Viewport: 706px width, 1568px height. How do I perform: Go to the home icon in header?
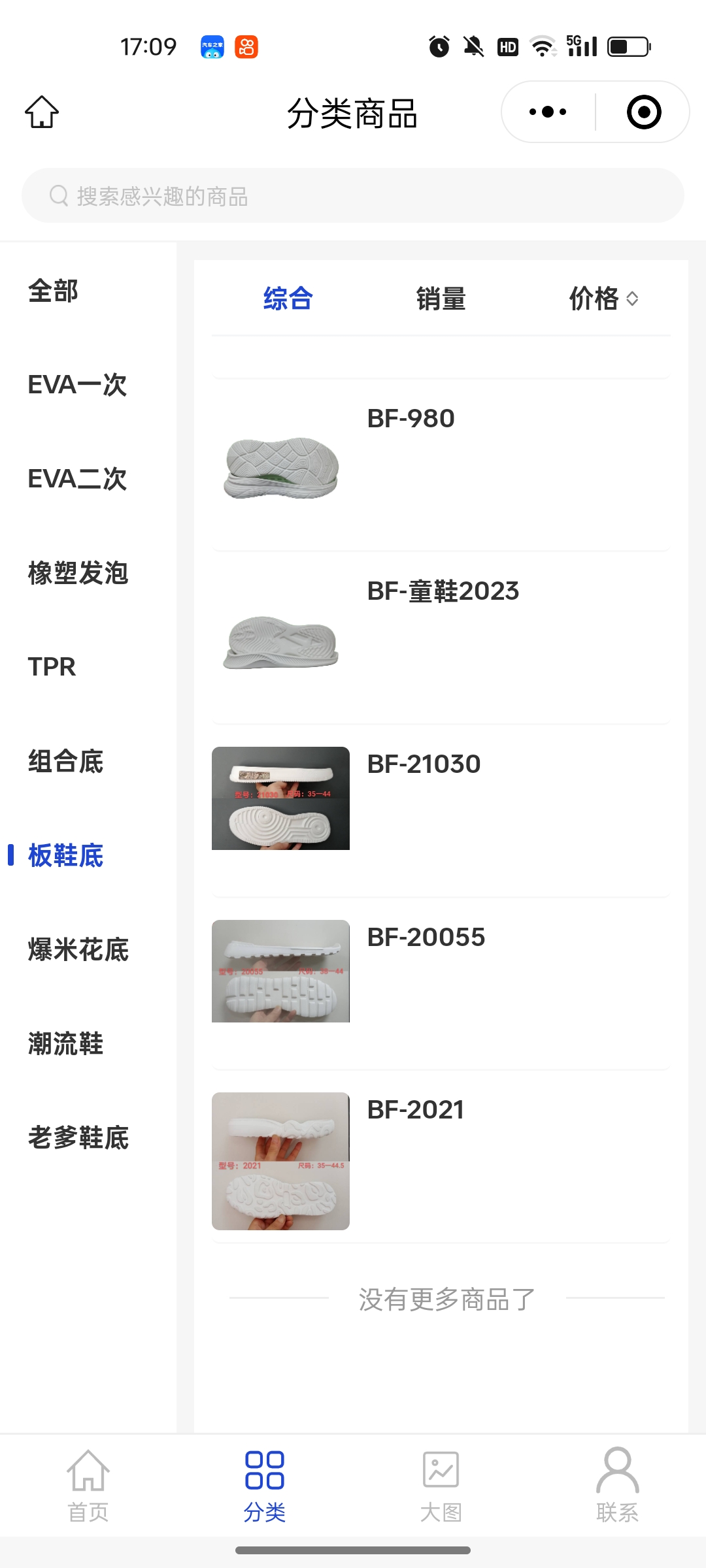[42, 112]
